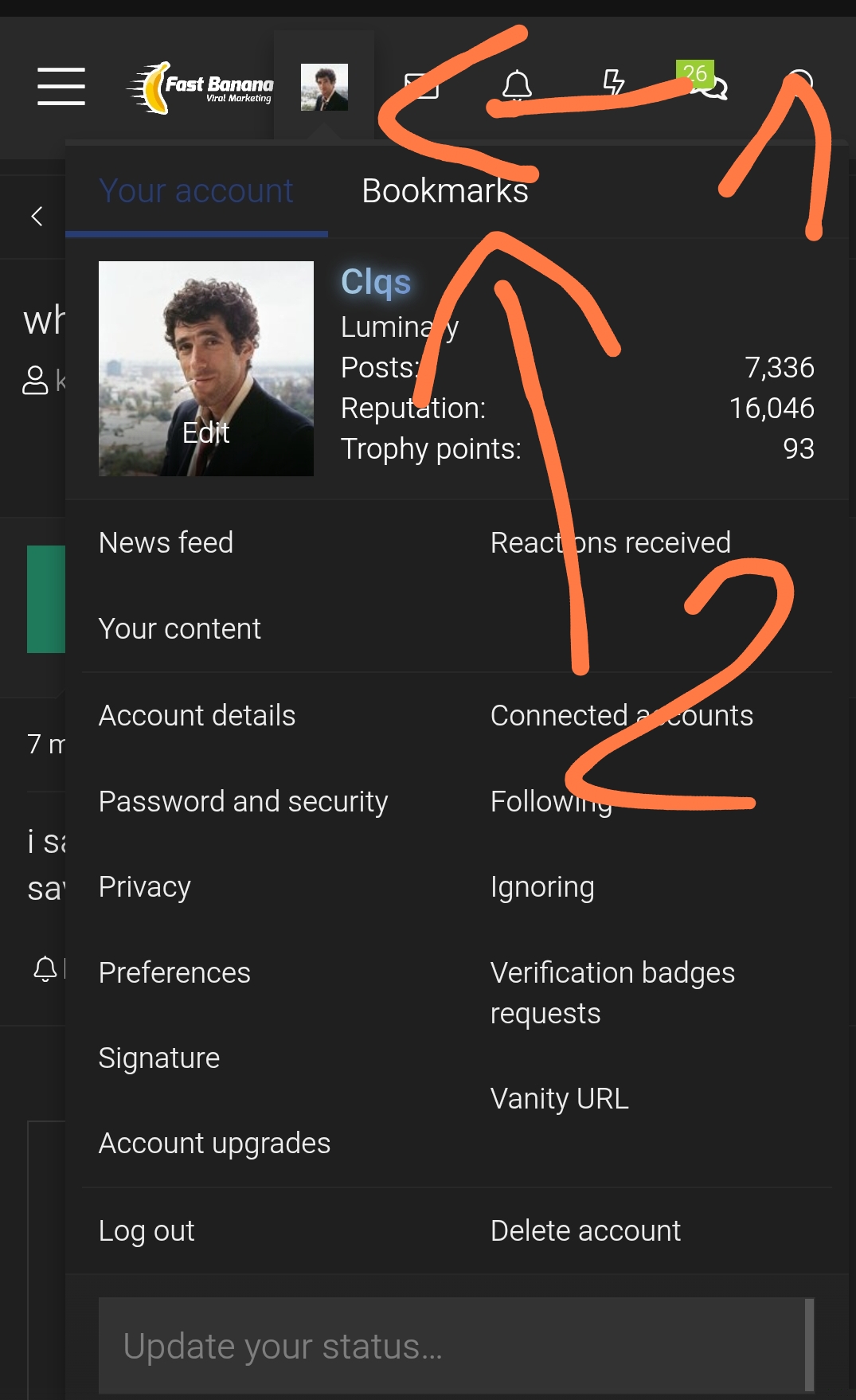Select the Your account tab

(x=195, y=190)
